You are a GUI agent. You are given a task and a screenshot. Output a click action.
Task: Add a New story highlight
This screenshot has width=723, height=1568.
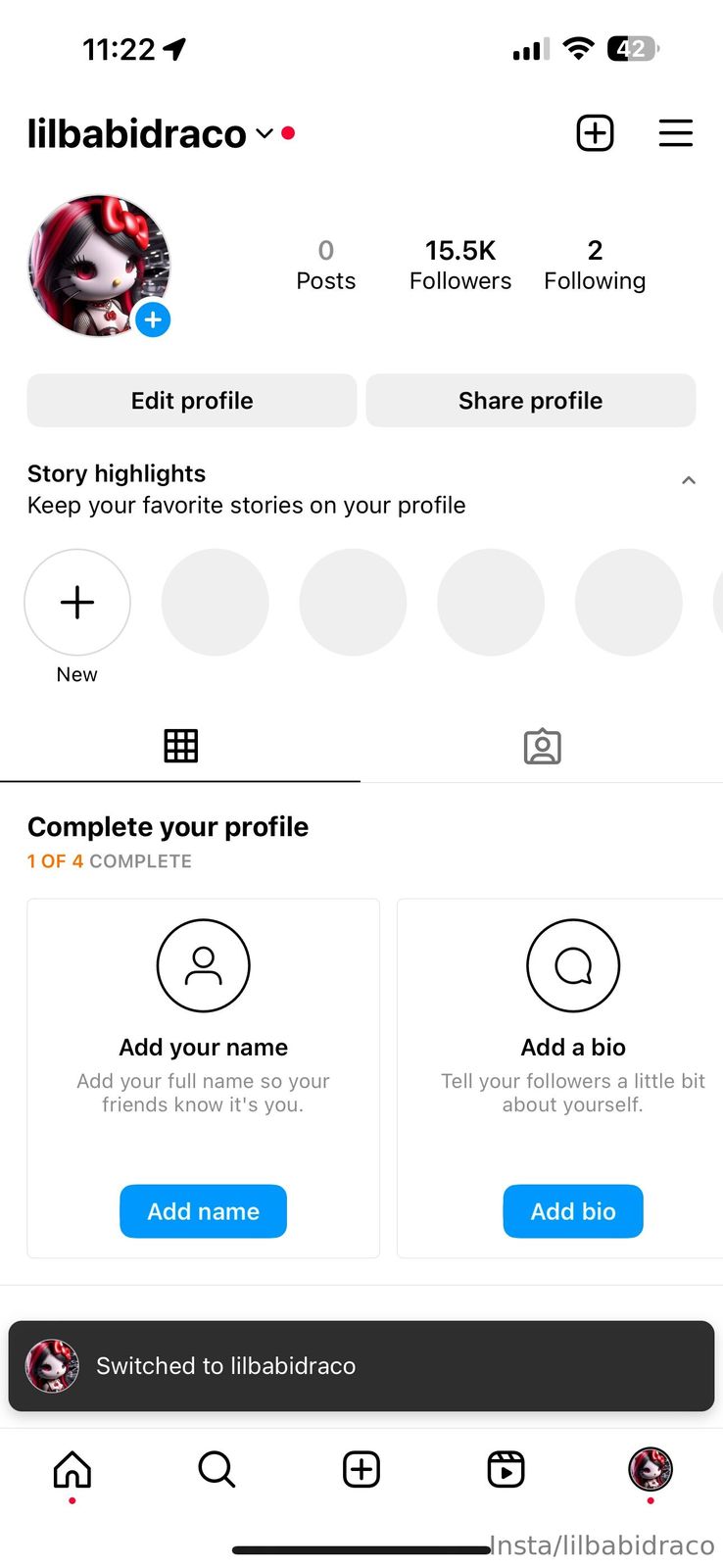point(77,603)
